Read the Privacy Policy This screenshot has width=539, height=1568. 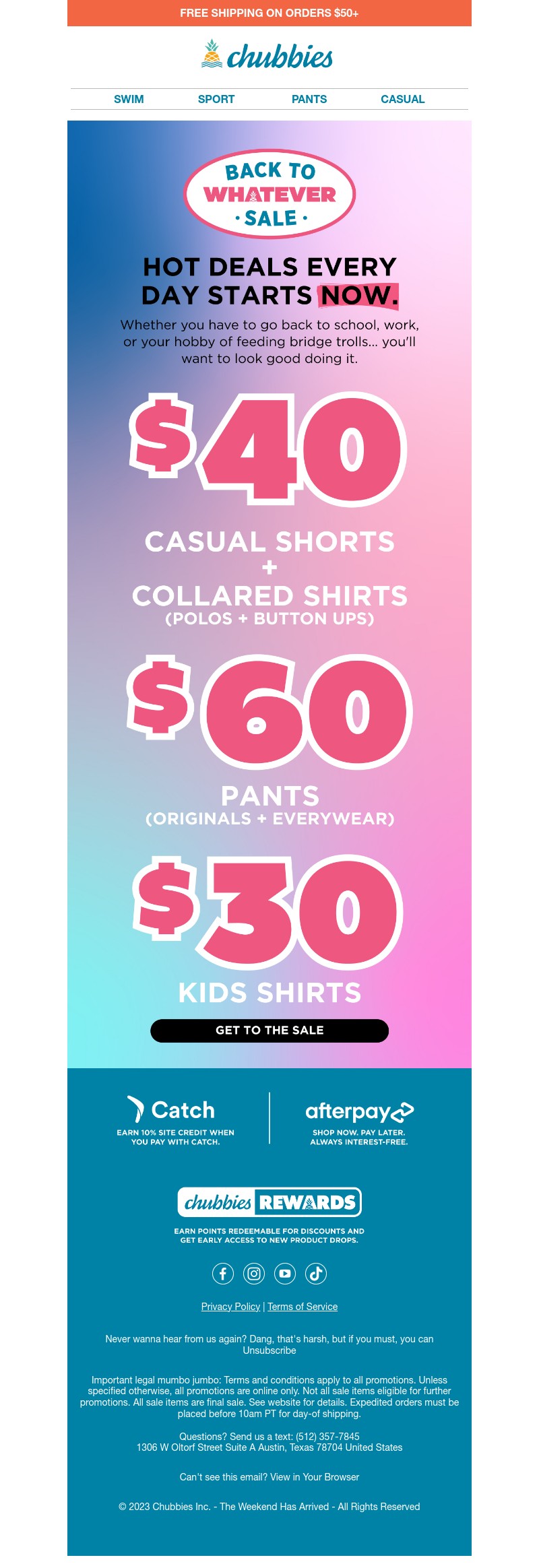(230, 1307)
